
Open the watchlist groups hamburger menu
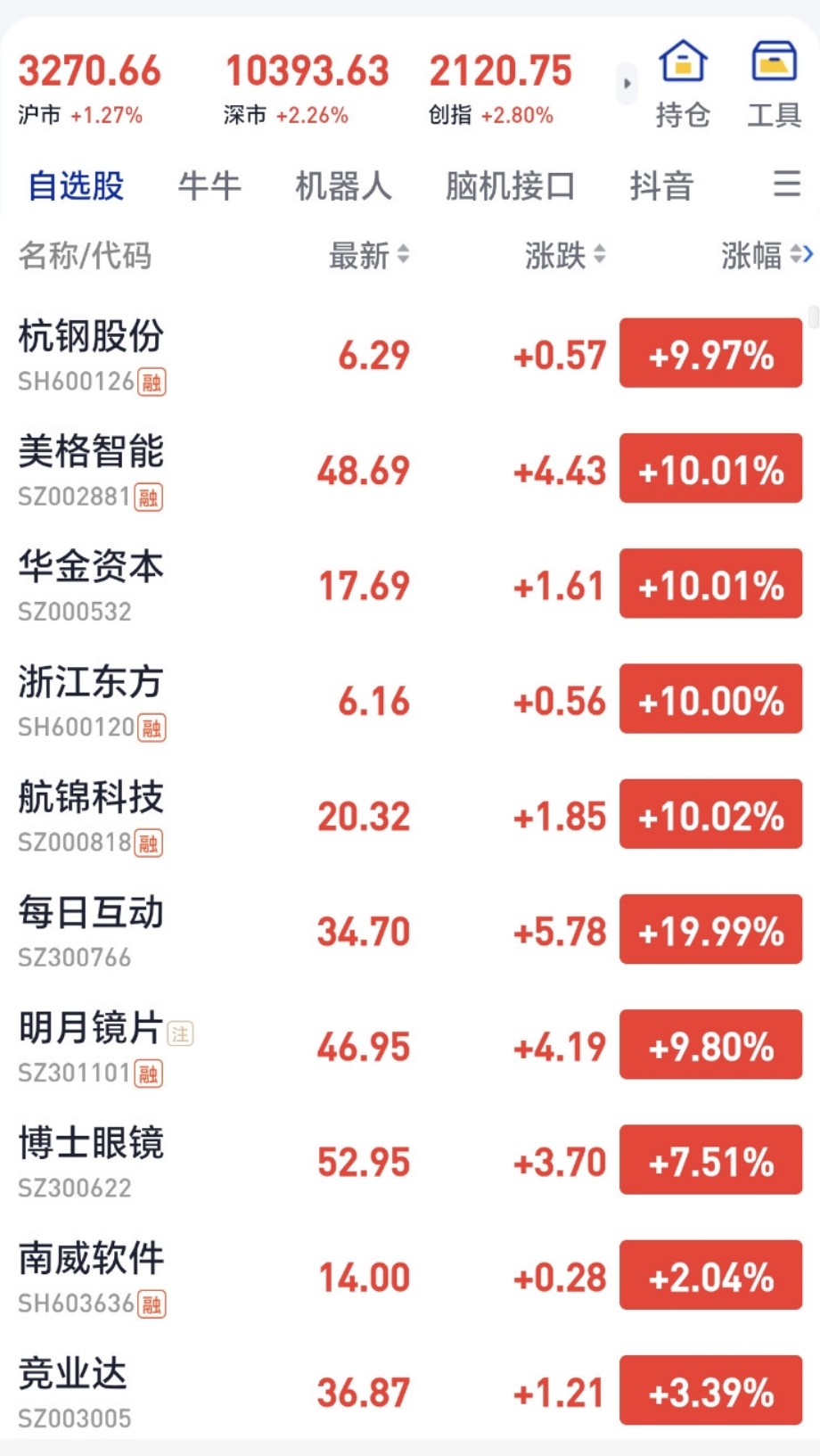[x=786, y=184]
